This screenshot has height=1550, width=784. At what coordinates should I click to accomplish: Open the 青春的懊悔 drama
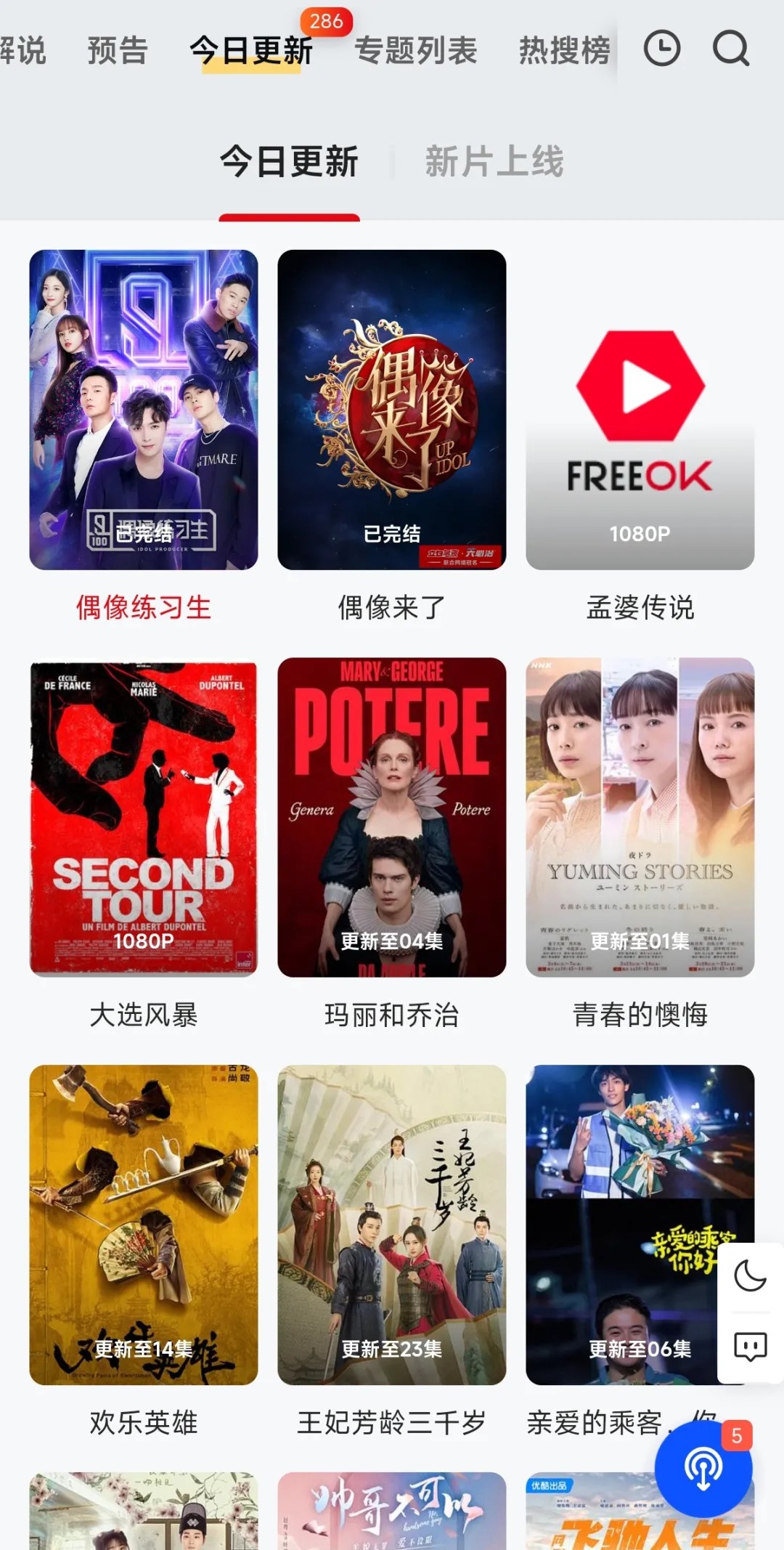click(640, 817)
